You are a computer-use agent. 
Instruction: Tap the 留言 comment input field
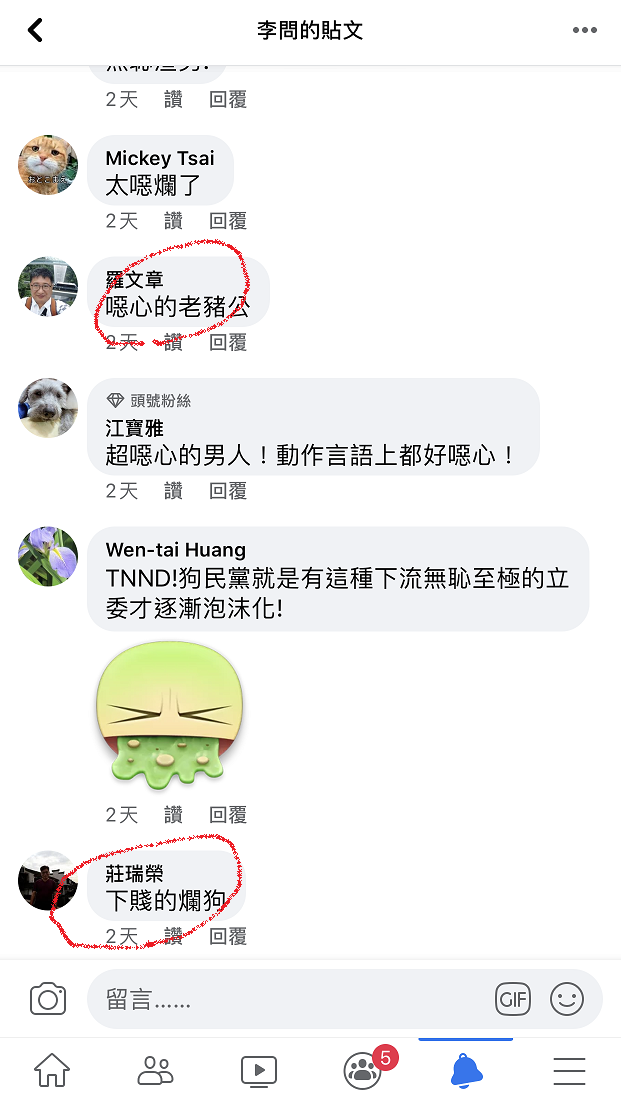click(x=290, y=999)
